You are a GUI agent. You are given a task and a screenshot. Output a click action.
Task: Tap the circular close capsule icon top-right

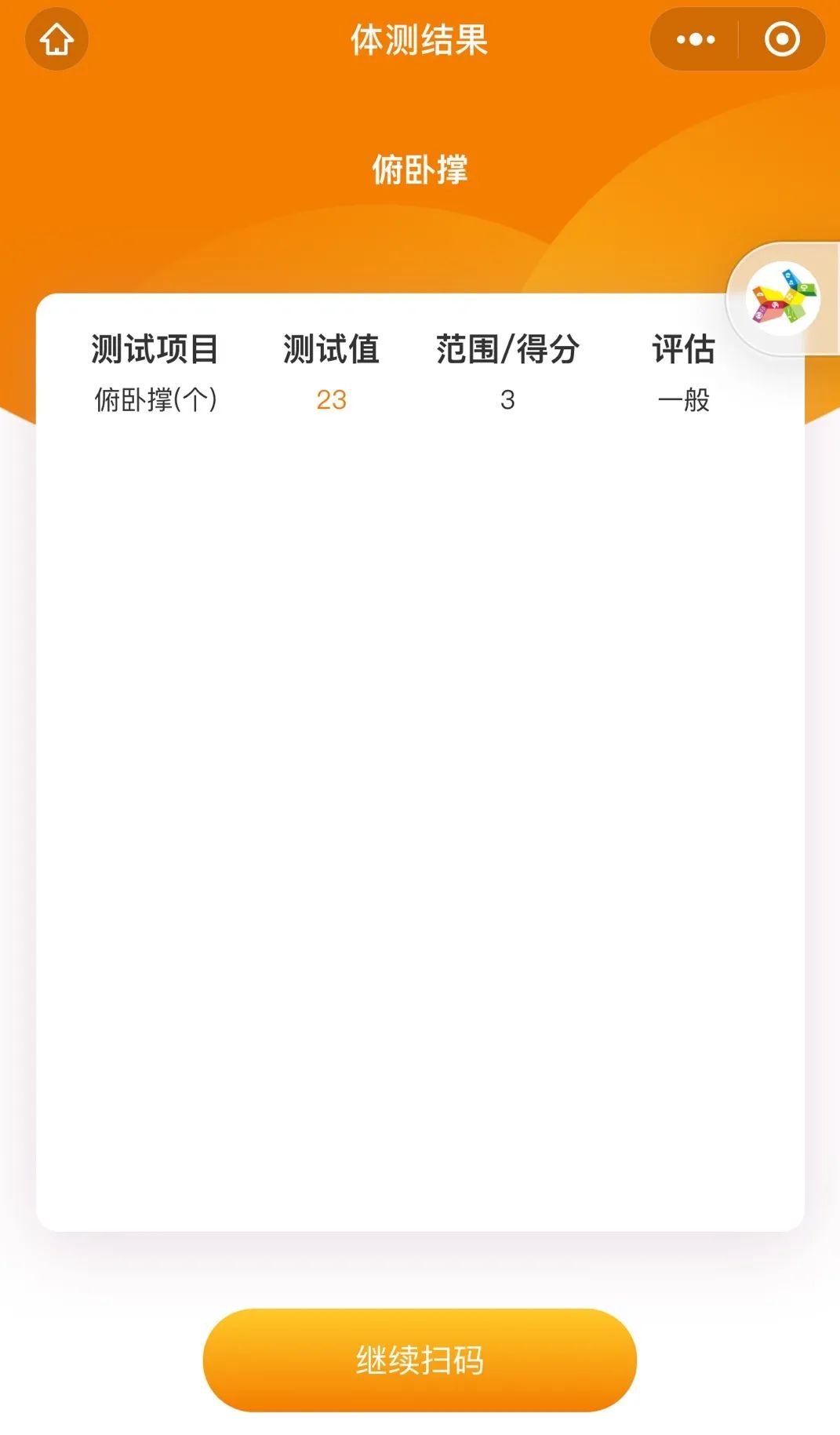pyautogui.click(x=780, y=39)
